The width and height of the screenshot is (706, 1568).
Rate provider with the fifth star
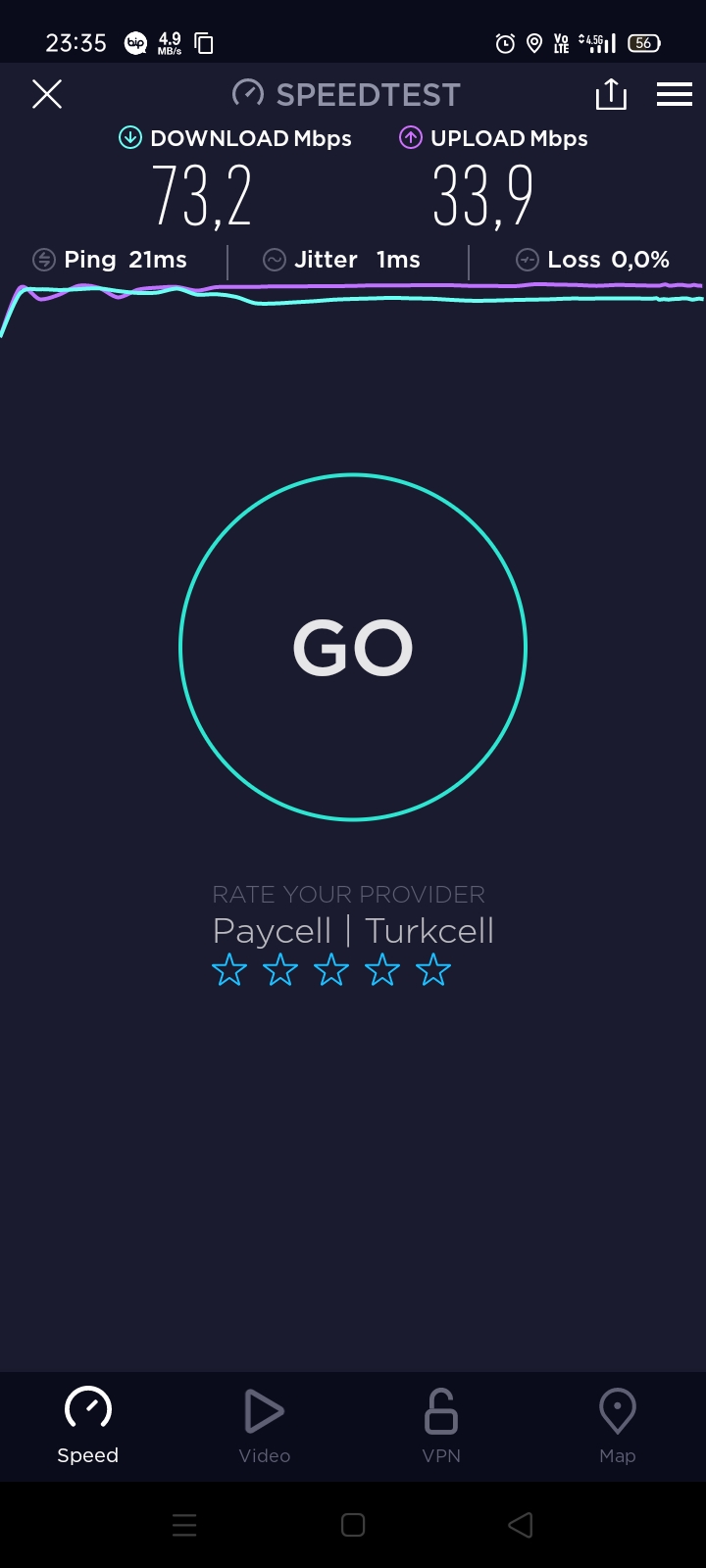click(433, 970)
